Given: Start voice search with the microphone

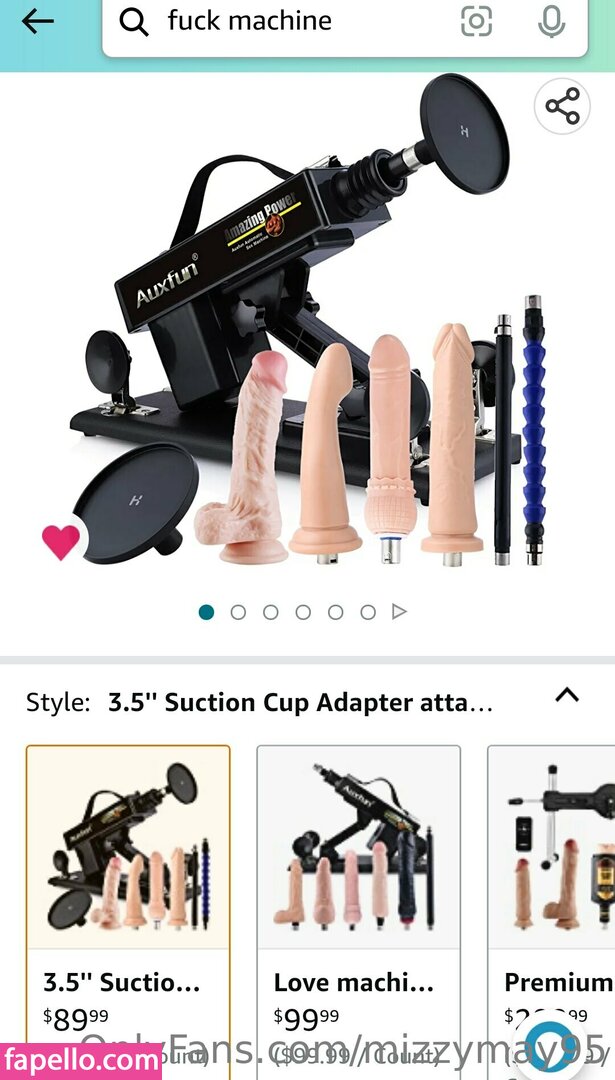Looking at the screenshot, I should [x=551, y=21].
